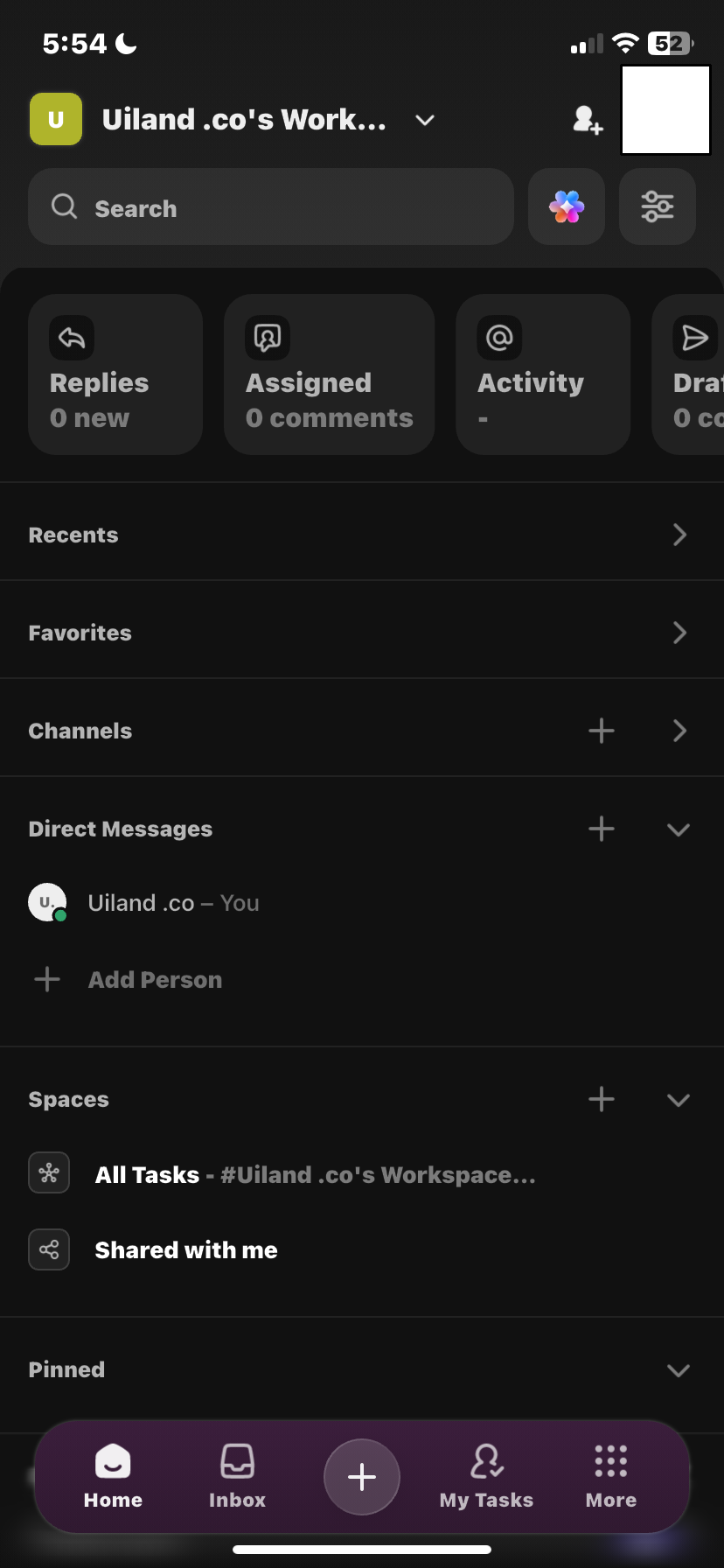Open the Shared with me space
724x1568 pixels.
click(185, 1249)
